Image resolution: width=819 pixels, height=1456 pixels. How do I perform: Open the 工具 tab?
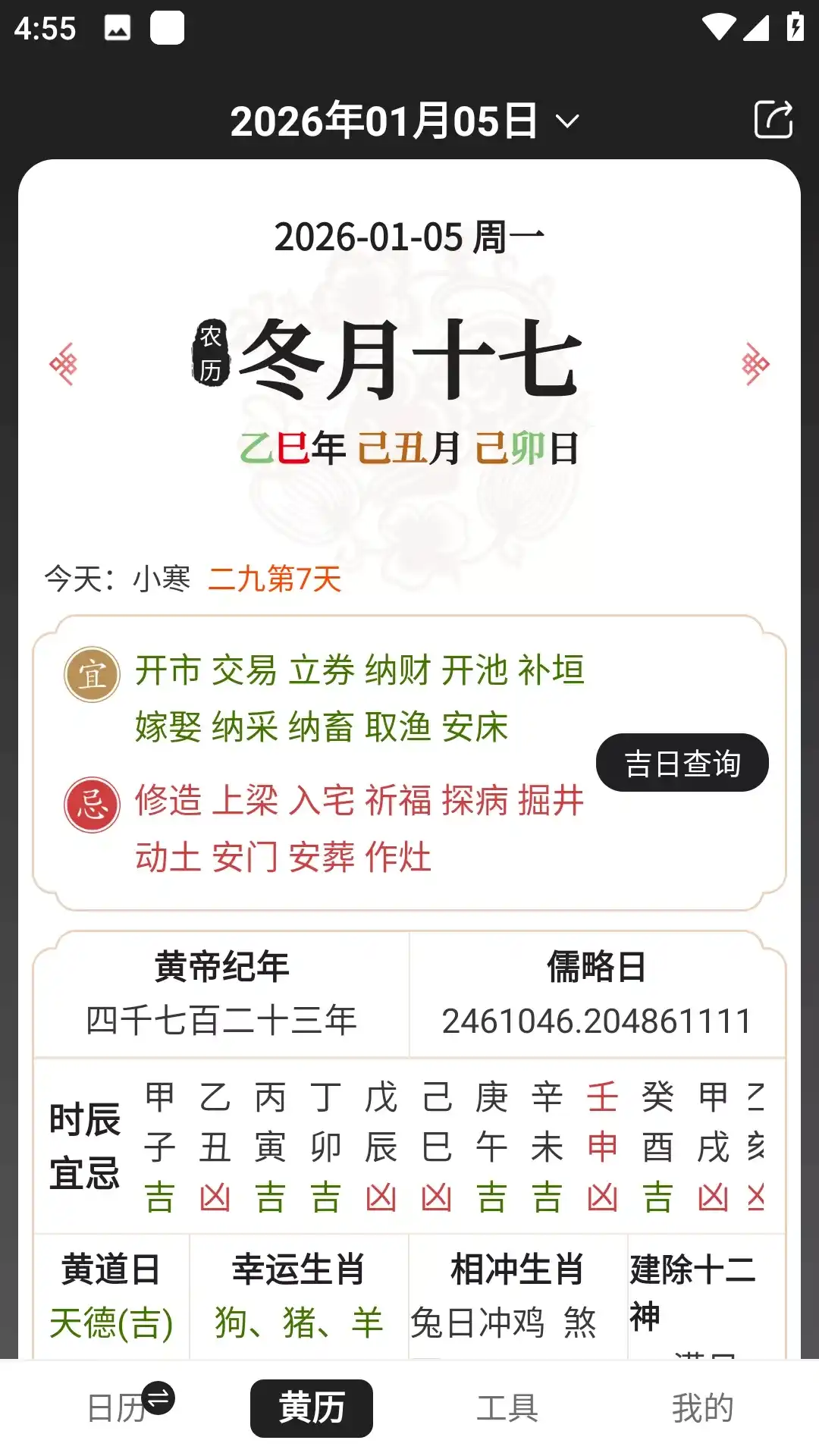click(x=507, y=1408)
